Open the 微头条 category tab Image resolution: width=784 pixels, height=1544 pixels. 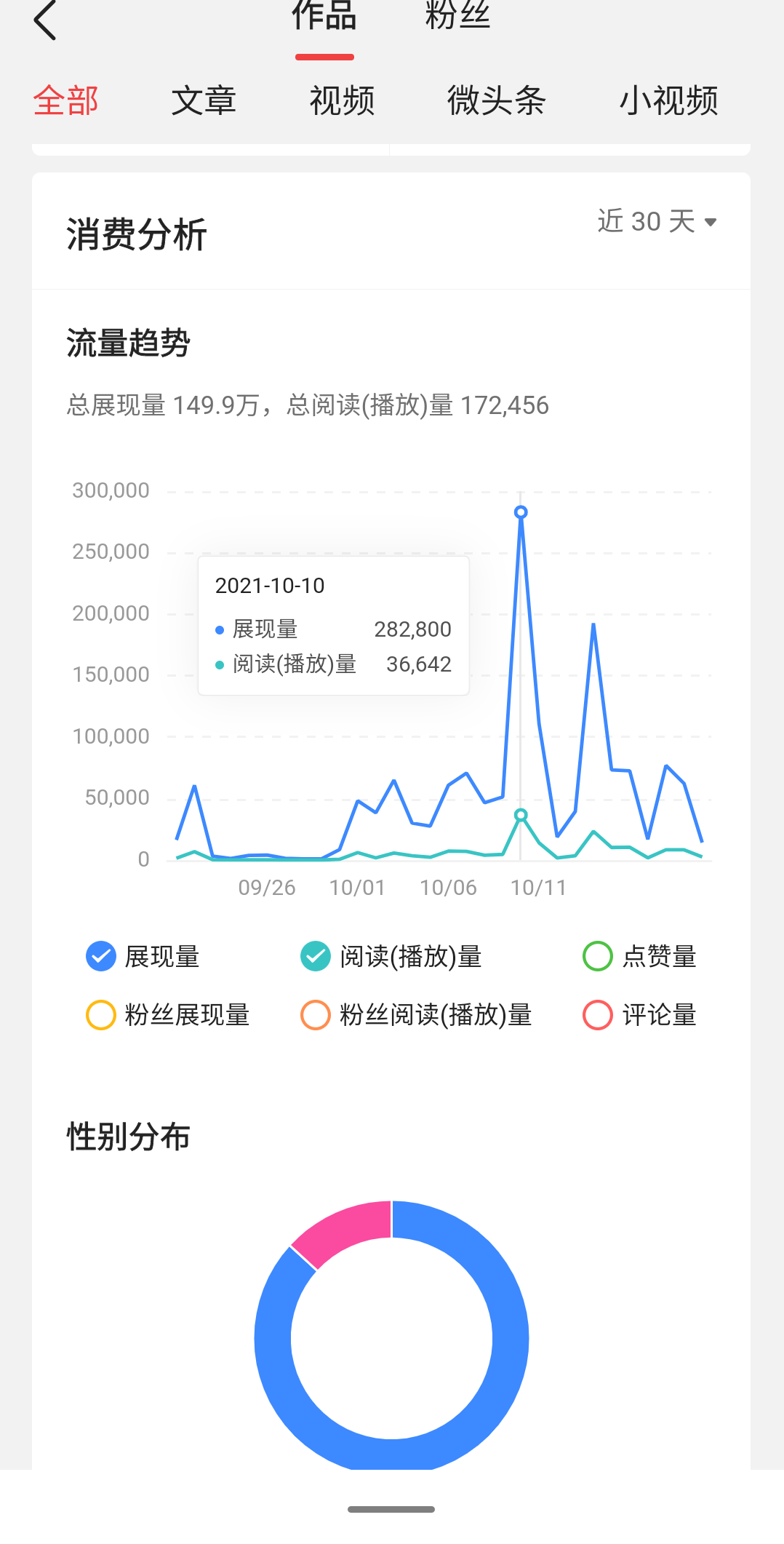pos(497,100)
